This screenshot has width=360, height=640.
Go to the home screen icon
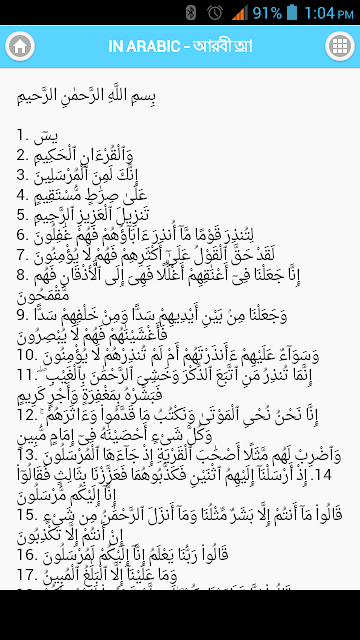[x=20, y=47]
